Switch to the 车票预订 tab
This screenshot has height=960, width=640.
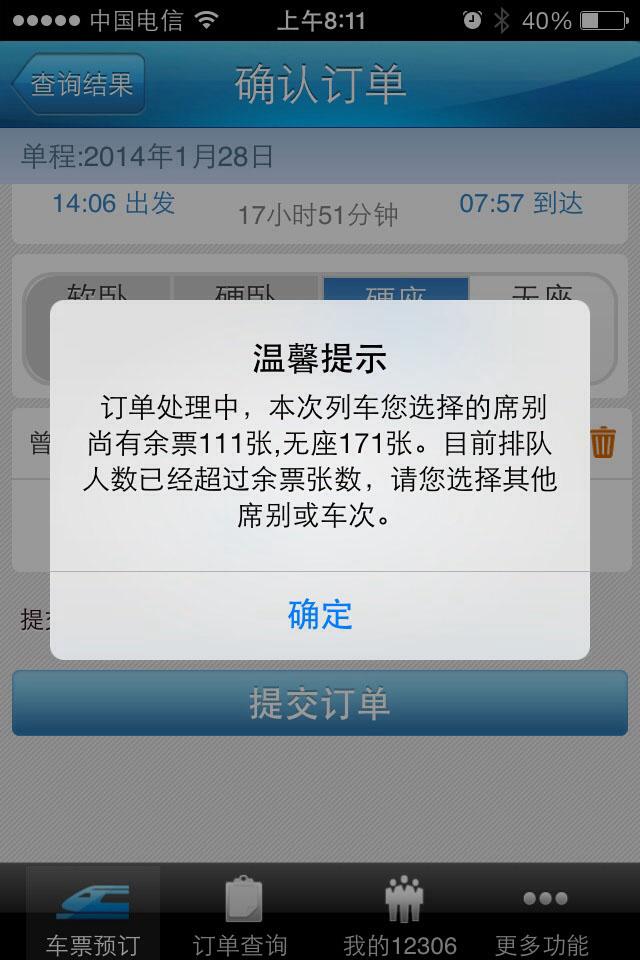pos(93,914)
